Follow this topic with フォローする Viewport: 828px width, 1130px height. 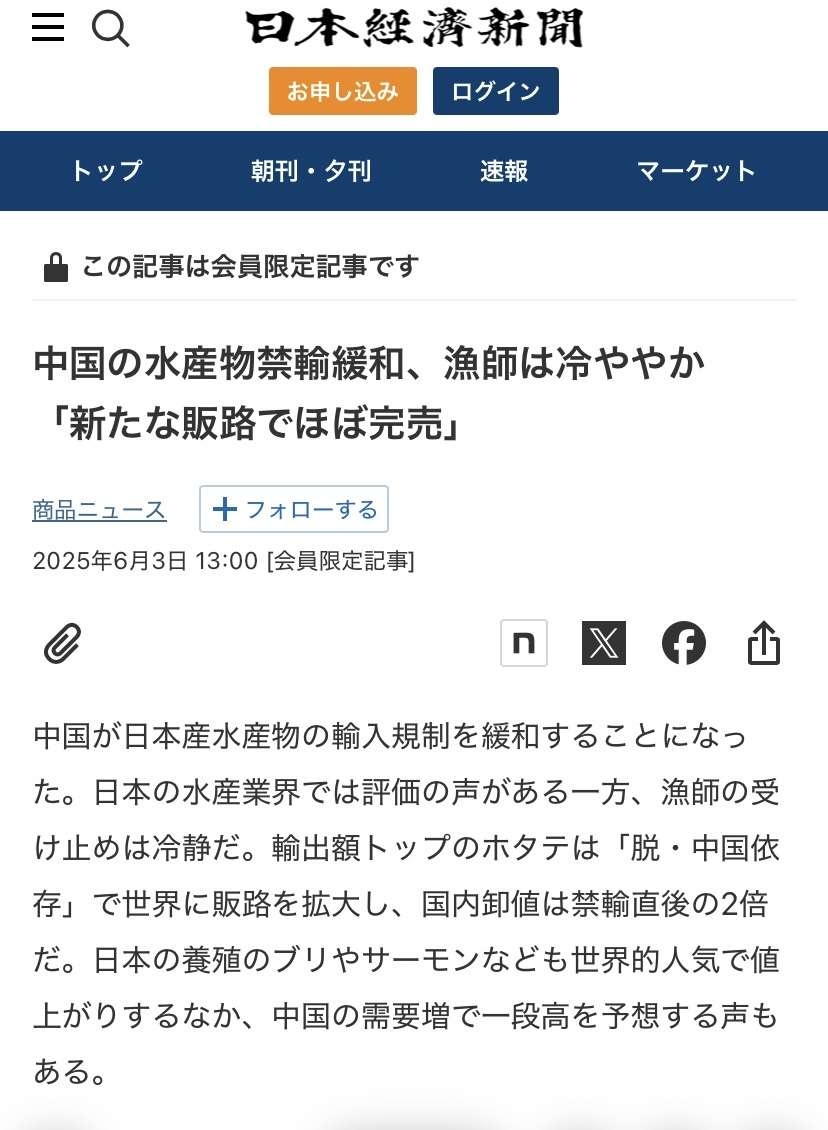294,509
